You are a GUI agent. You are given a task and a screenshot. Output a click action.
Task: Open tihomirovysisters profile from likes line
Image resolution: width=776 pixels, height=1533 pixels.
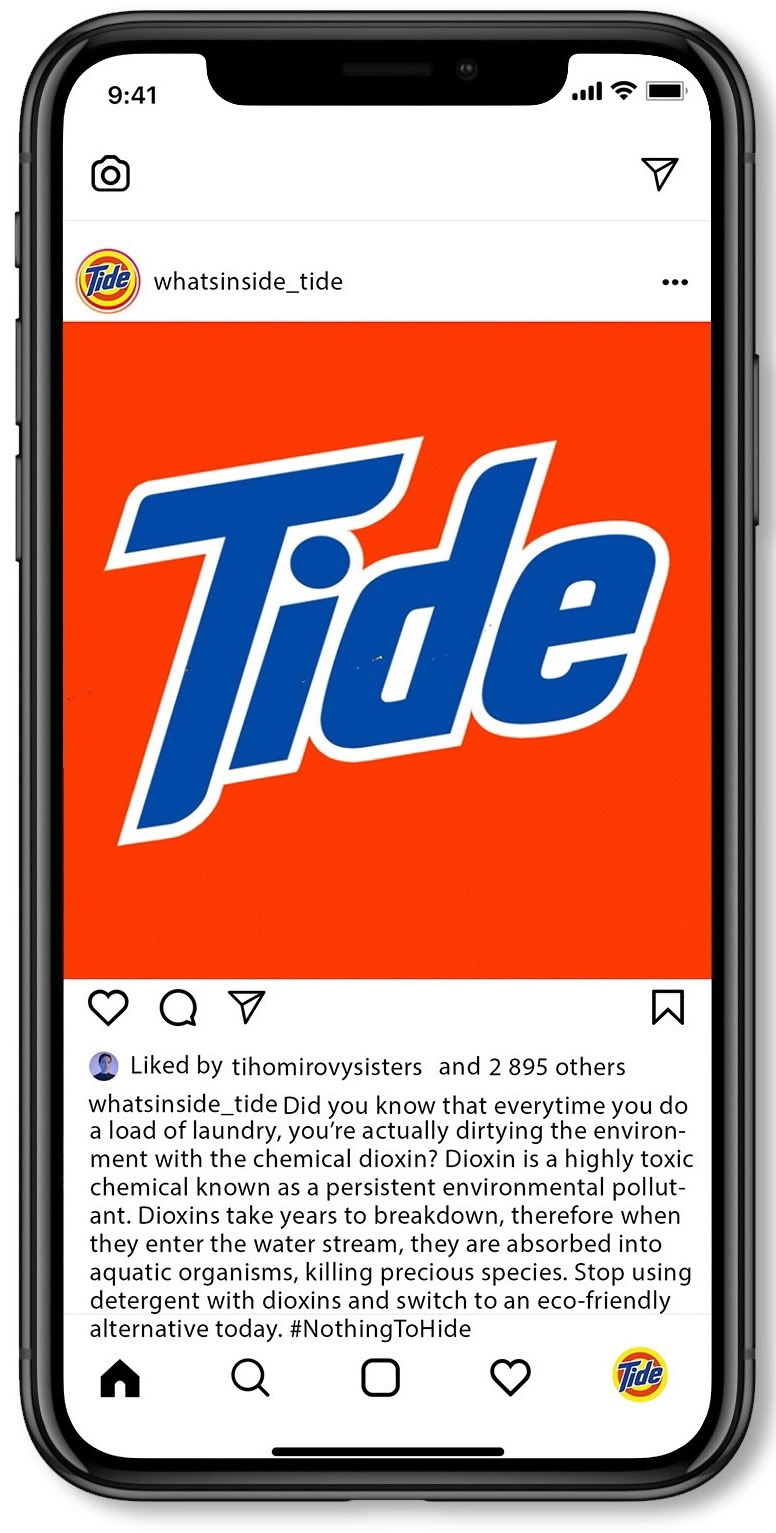327,1067
